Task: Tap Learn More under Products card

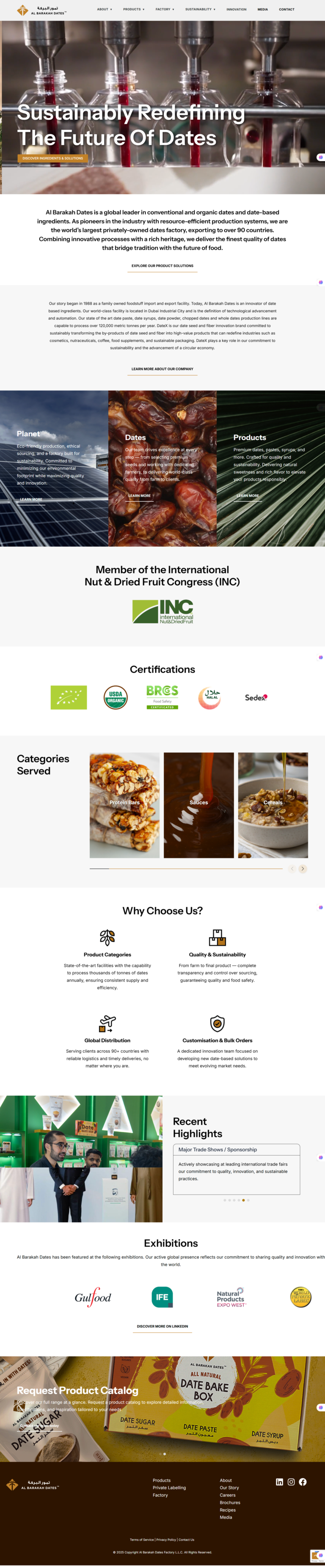Action: (248, 496)
